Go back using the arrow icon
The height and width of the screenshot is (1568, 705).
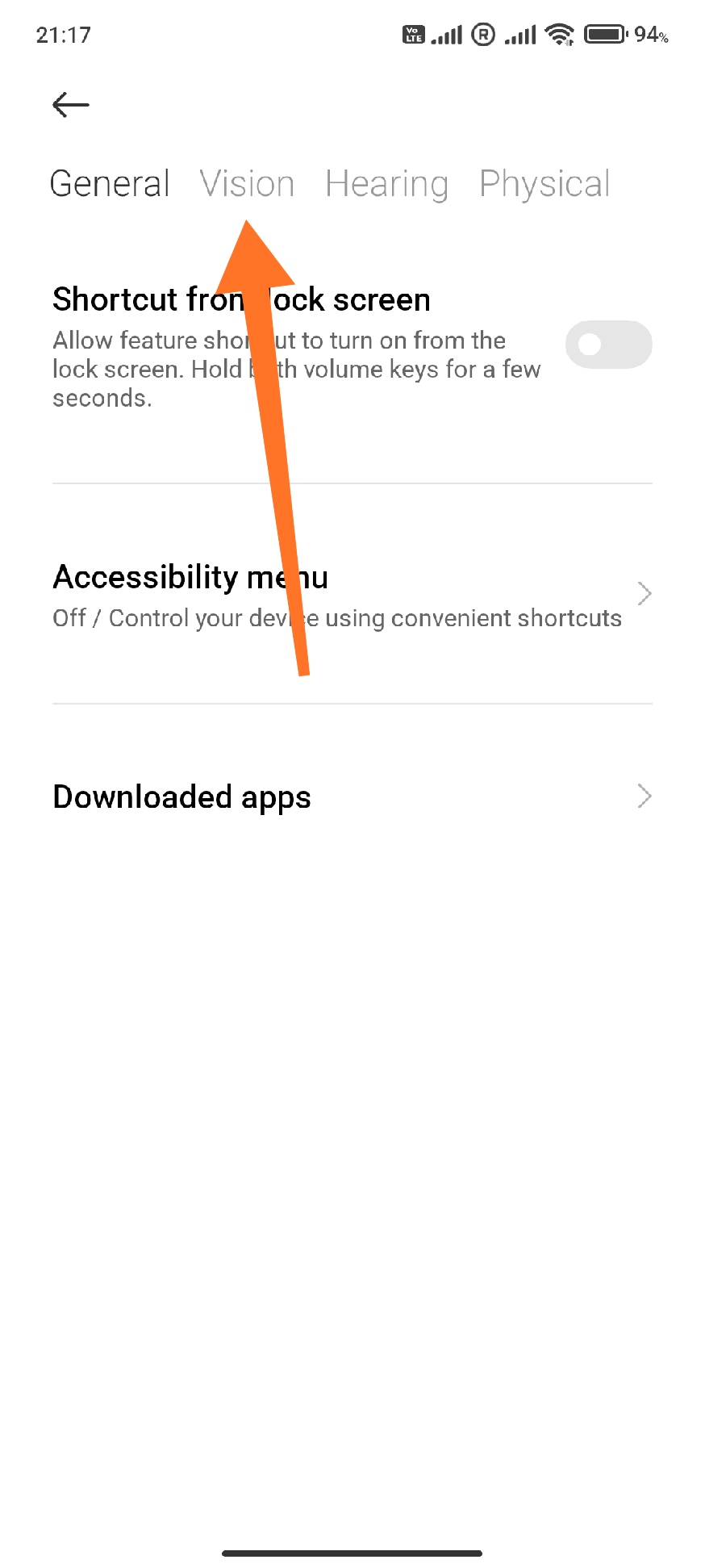click(x=70, y=105)
